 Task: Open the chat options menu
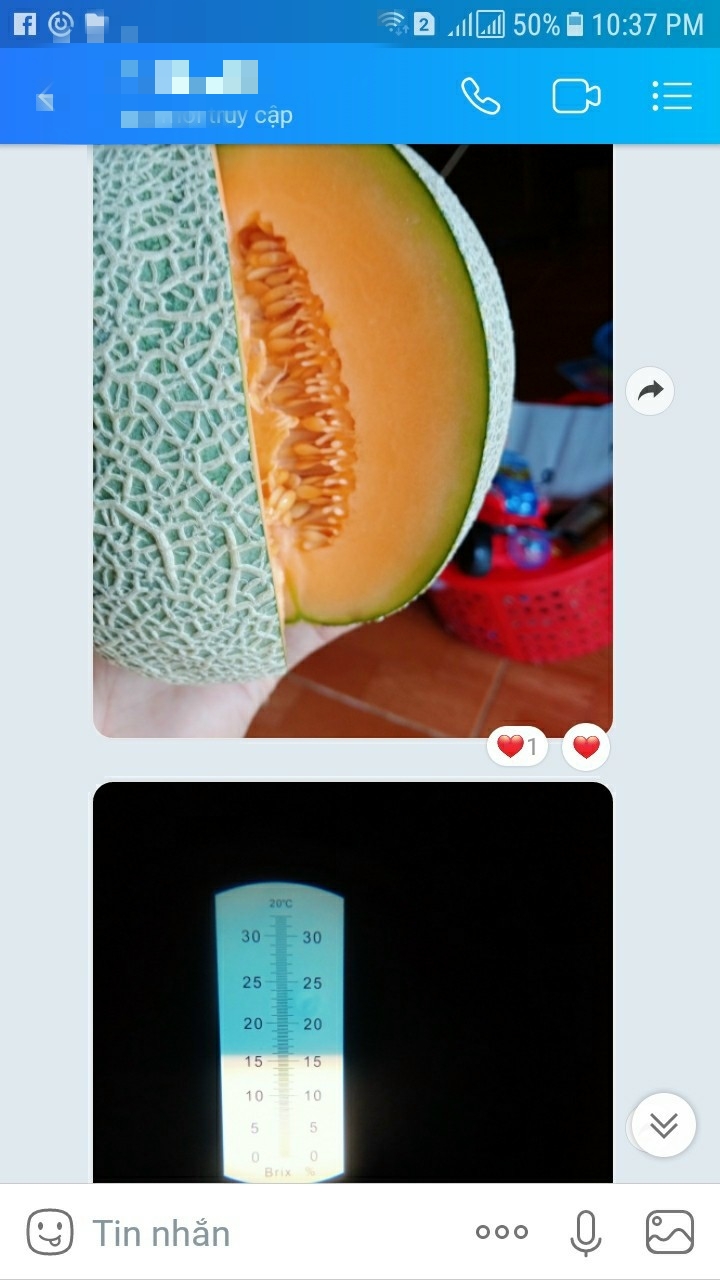point(671,96)
